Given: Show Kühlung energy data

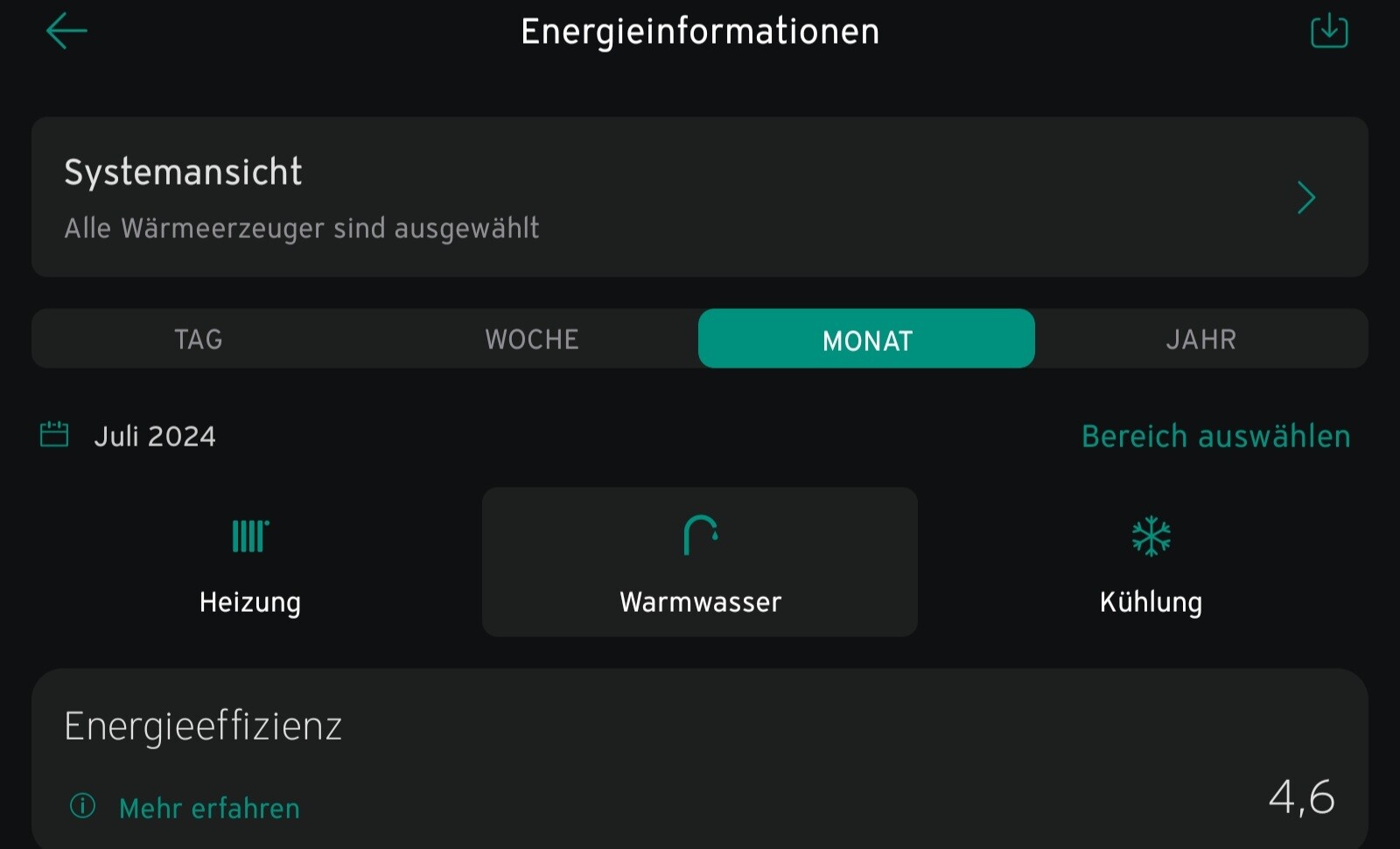Looking at the screenshot, I should point(1151,563).
